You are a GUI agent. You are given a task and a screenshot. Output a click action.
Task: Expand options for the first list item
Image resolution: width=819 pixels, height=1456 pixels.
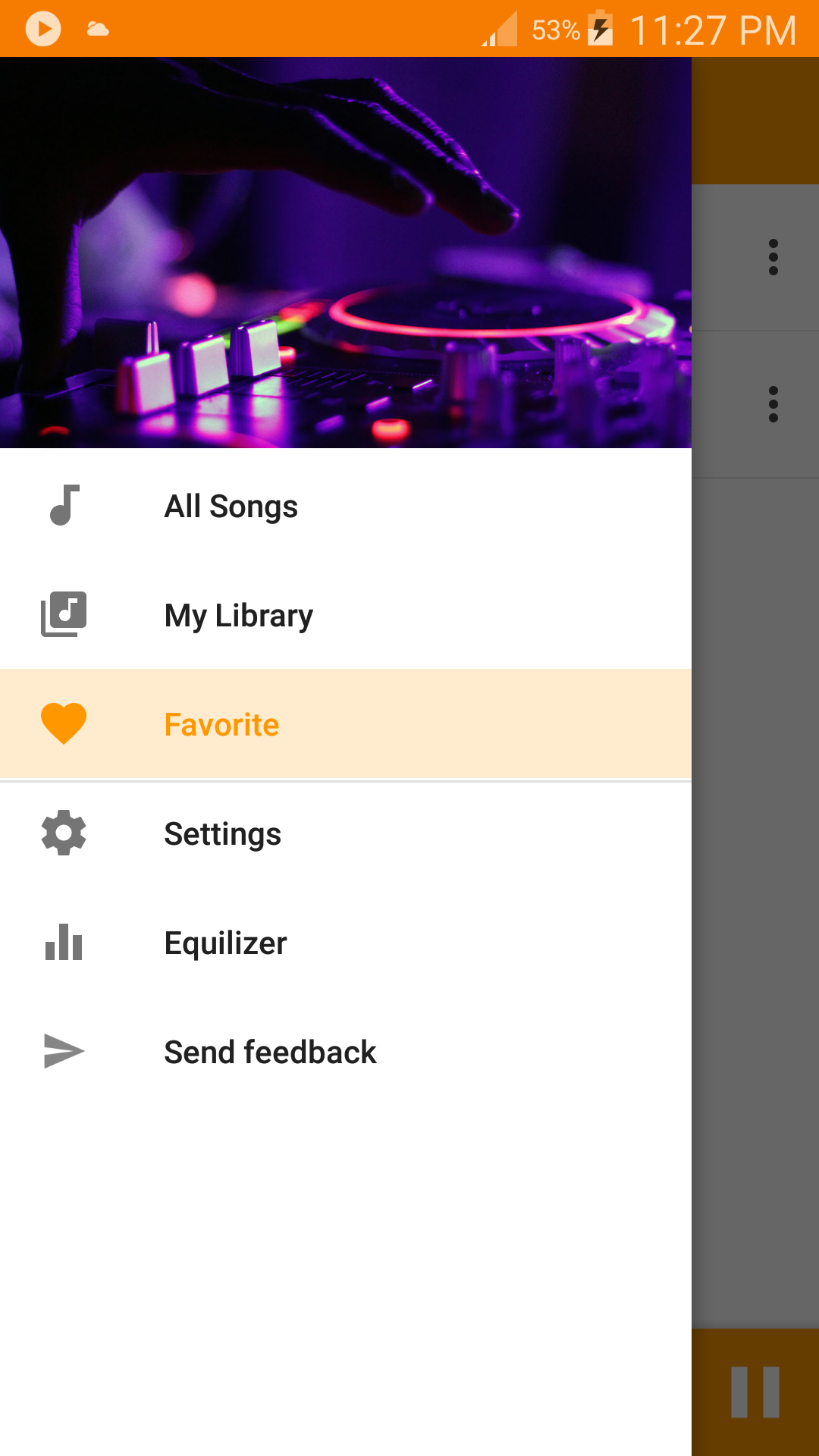773,257
